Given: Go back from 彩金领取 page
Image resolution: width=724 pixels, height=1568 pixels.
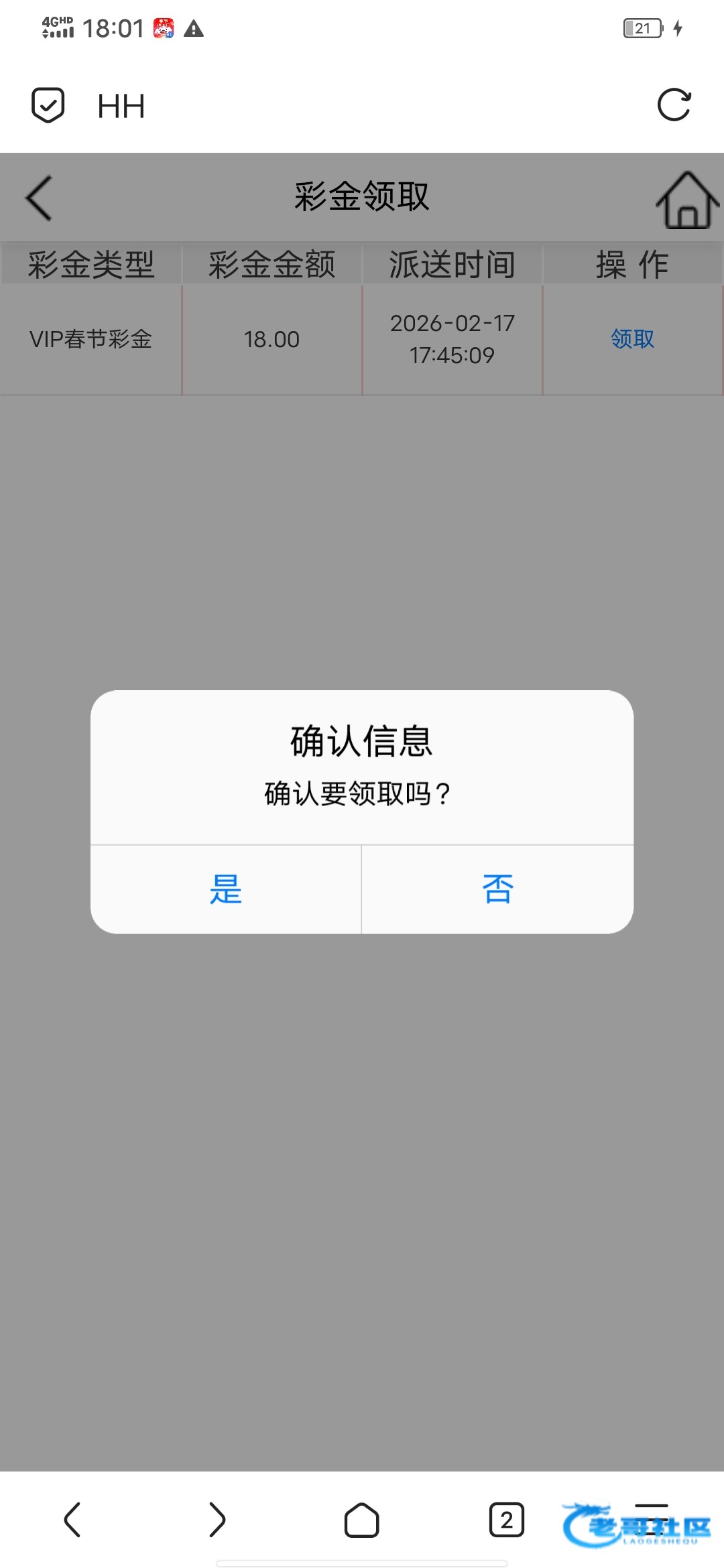Looking at the screenshot, I should pyautogui.click(x=39, y=198).
